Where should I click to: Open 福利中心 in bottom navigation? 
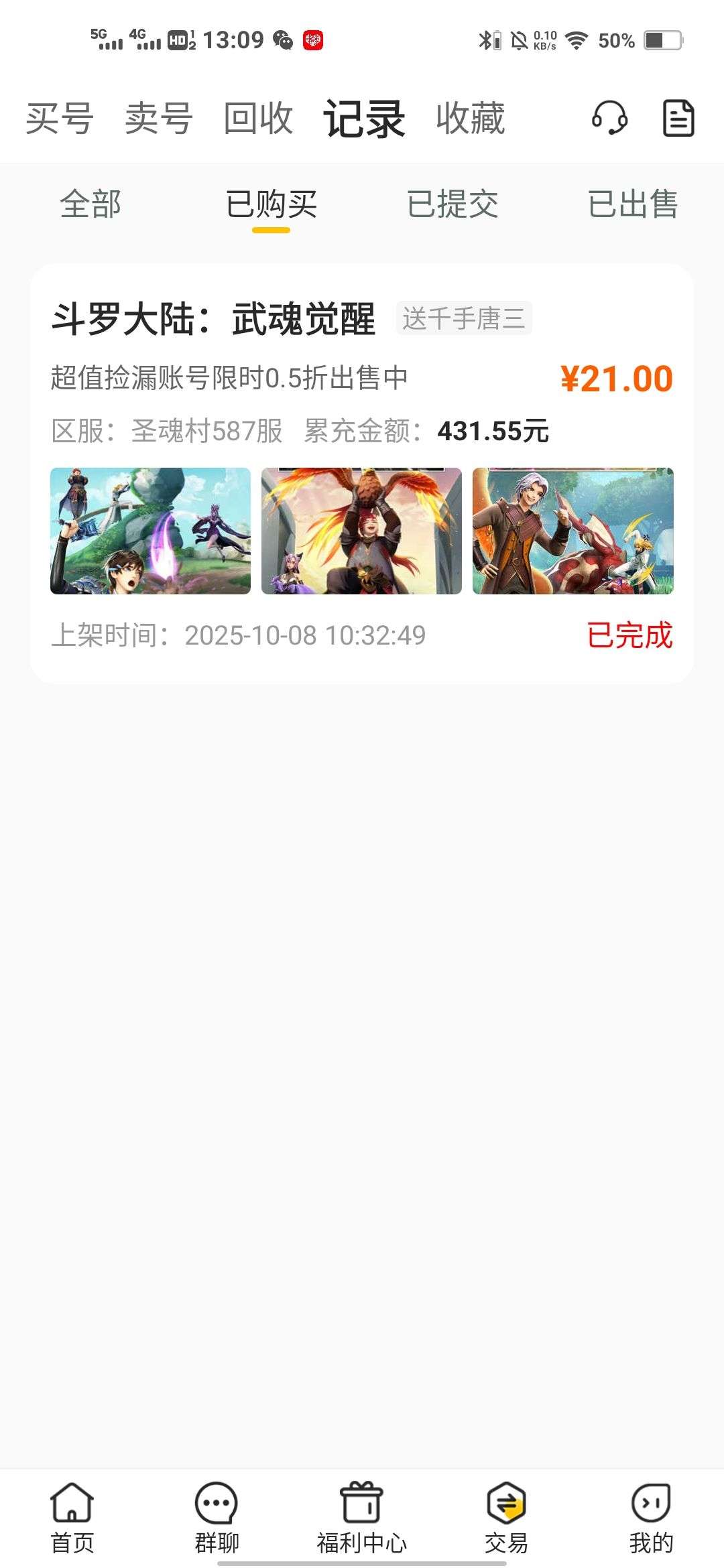click(362, 1518)
